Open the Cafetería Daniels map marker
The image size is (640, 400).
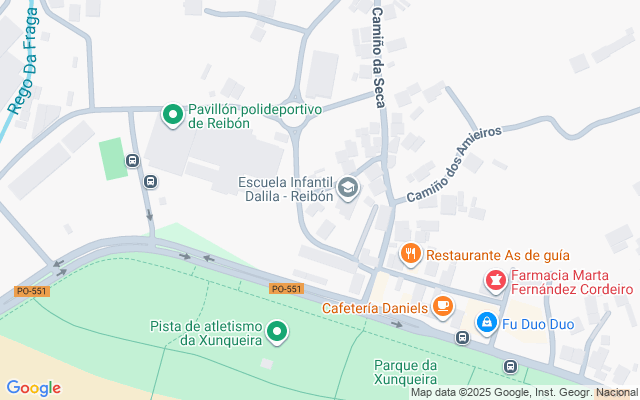coord(443,307)
